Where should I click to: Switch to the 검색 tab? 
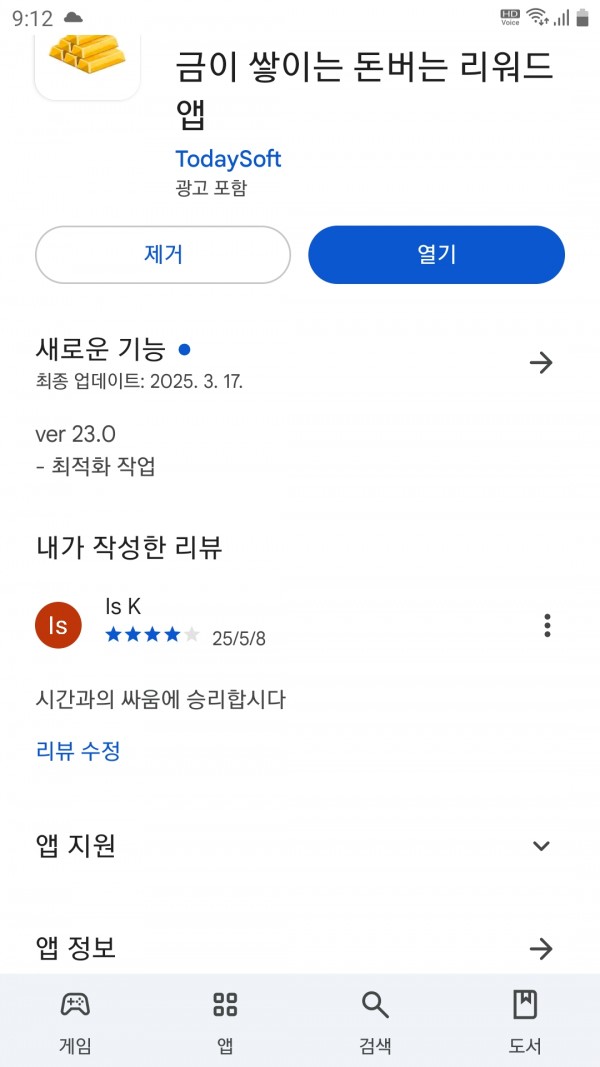pyautogui.click(x=375, y=1020)
